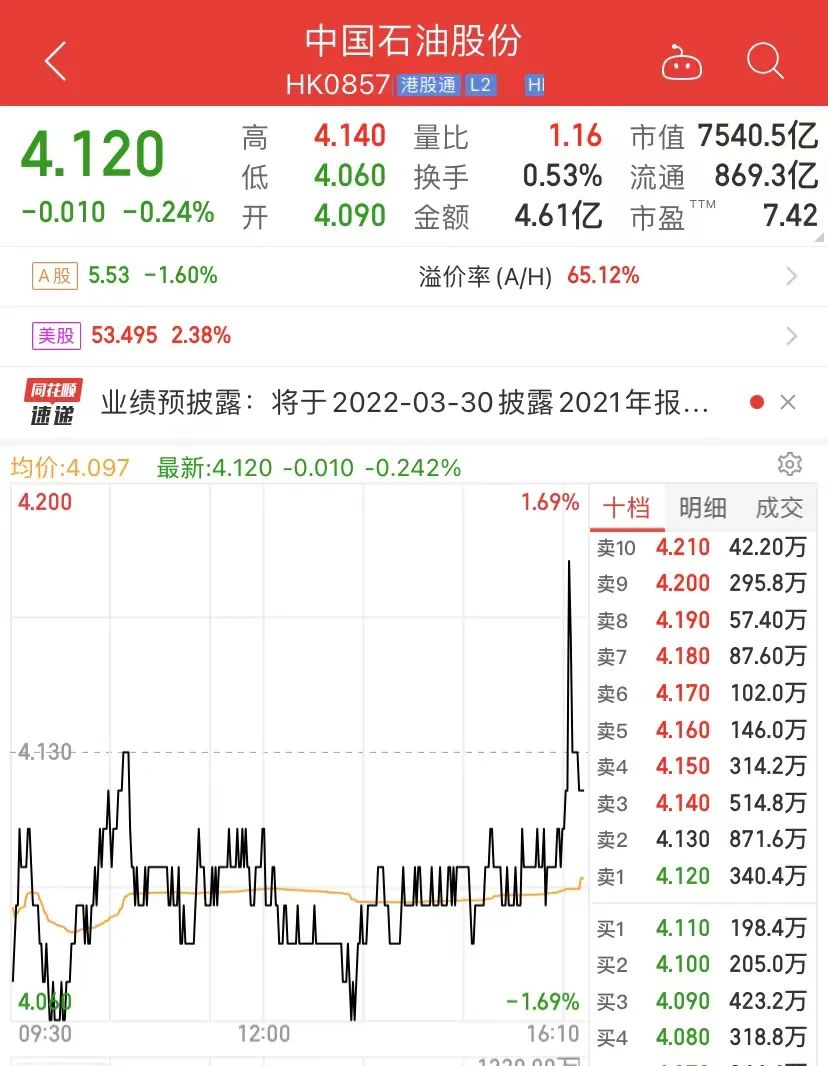Open the stock search magnifier
This screenshot has height=1066, width=828.
pyautogui.click(x=765, y=62)
